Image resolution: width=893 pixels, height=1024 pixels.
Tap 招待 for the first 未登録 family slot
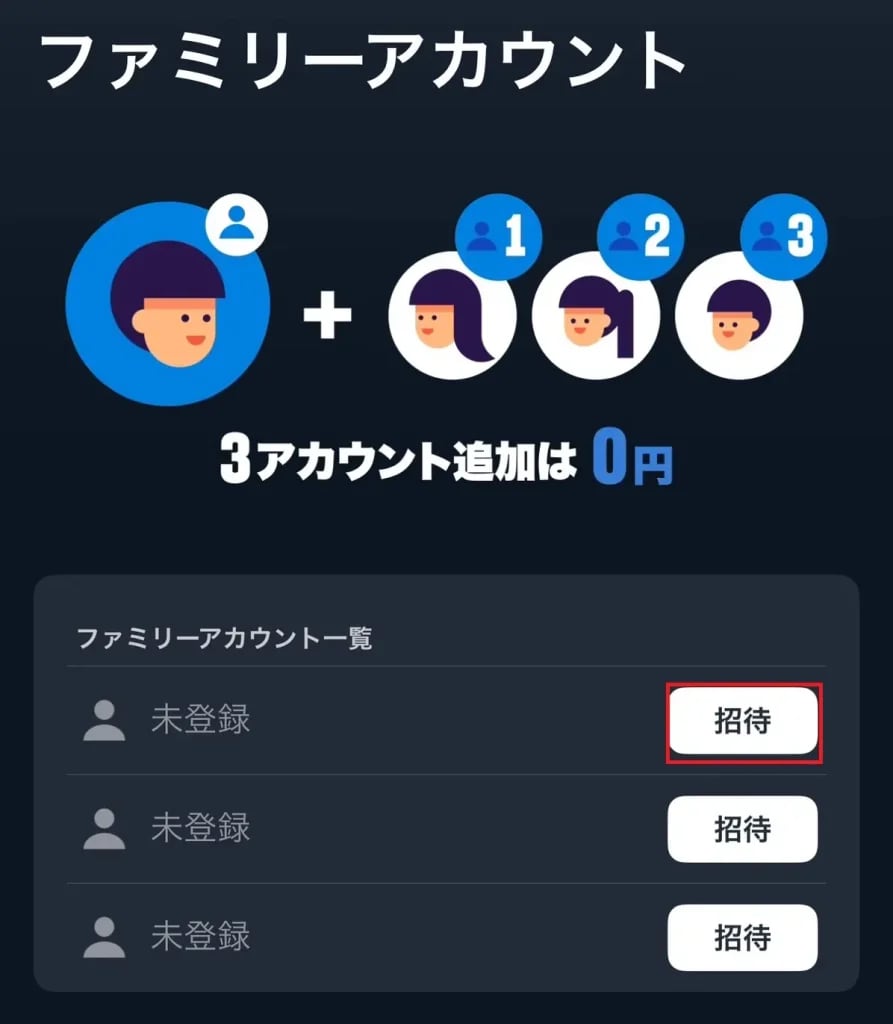[742, 721]
